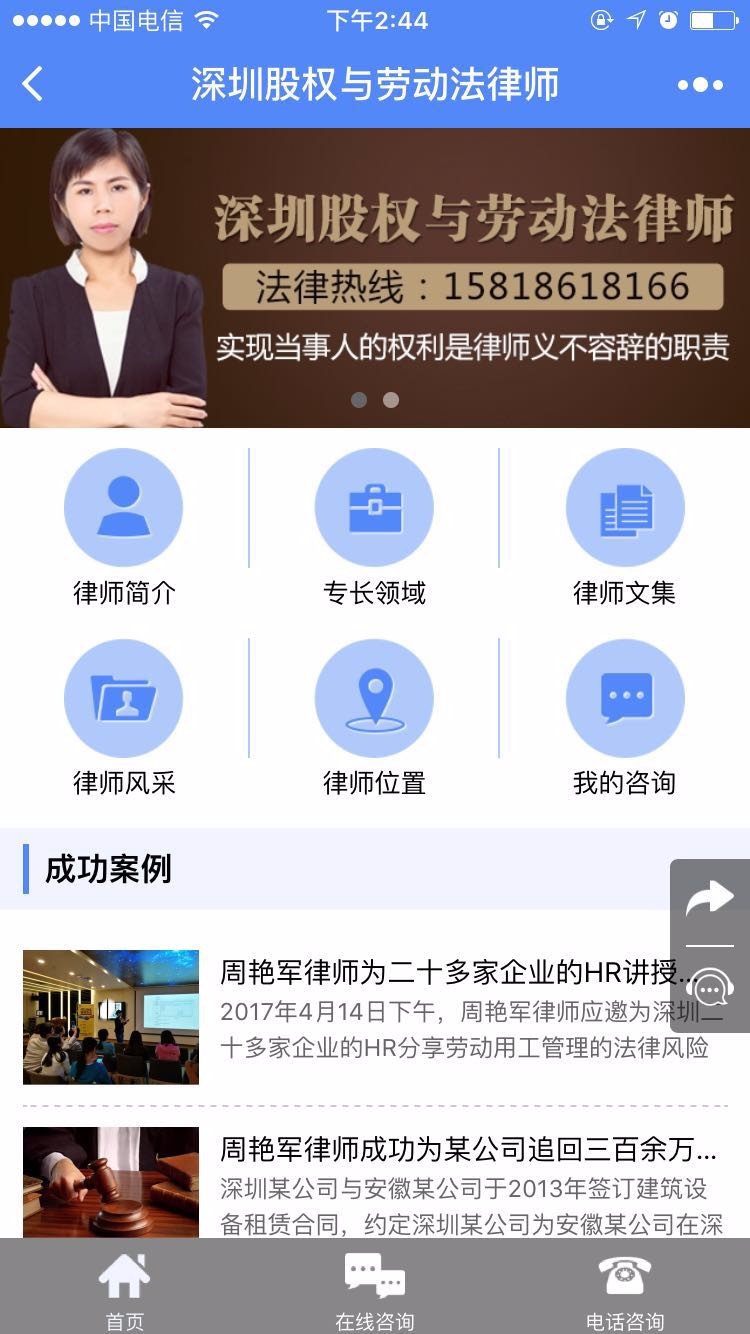Go back using the top-left arrow
Viewport: 750px width, 1334px height.
[x=33, y=84]
